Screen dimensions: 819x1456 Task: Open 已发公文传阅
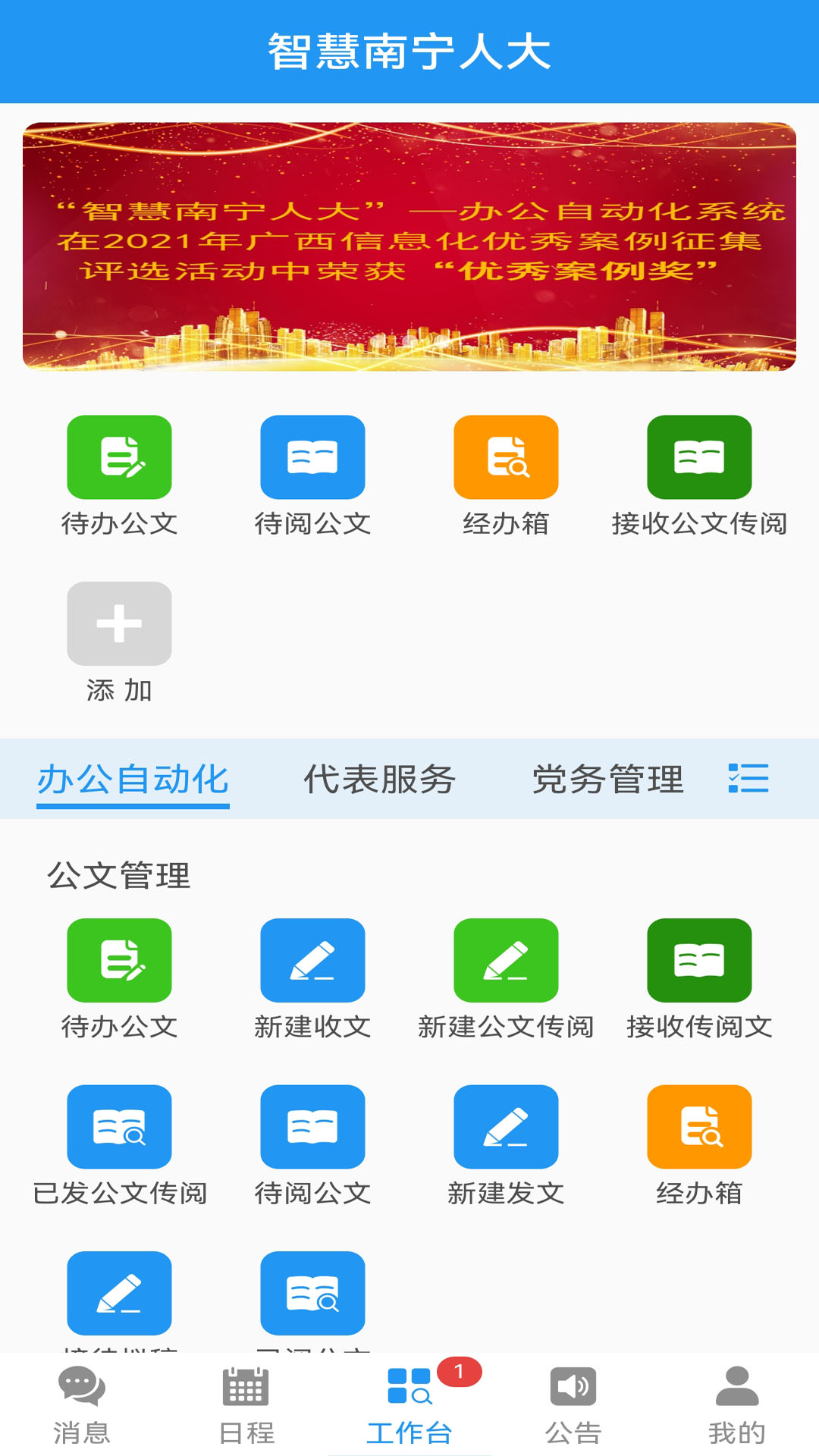coord(119,1128)
